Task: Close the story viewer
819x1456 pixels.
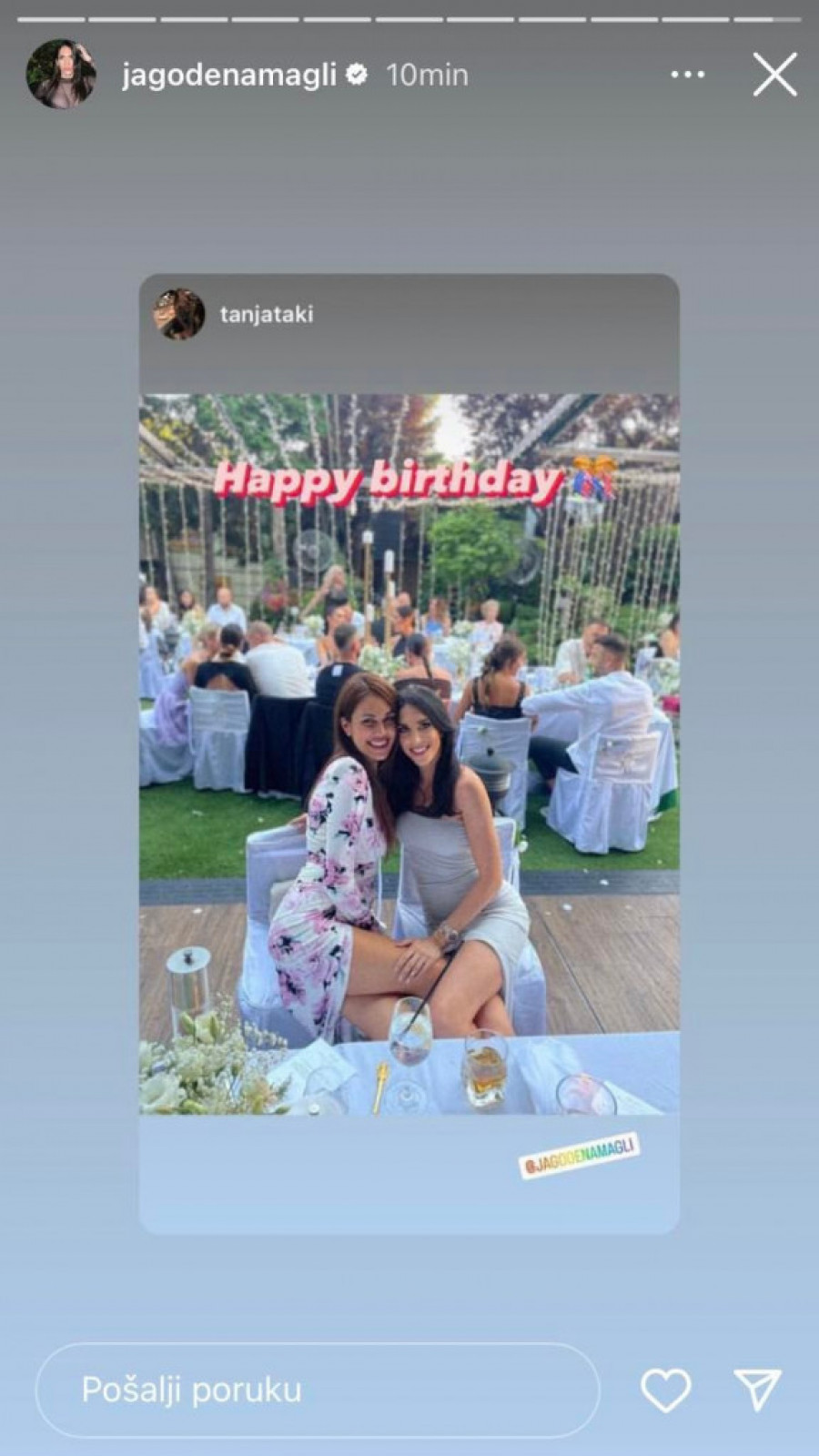Action: coord(774,75)
